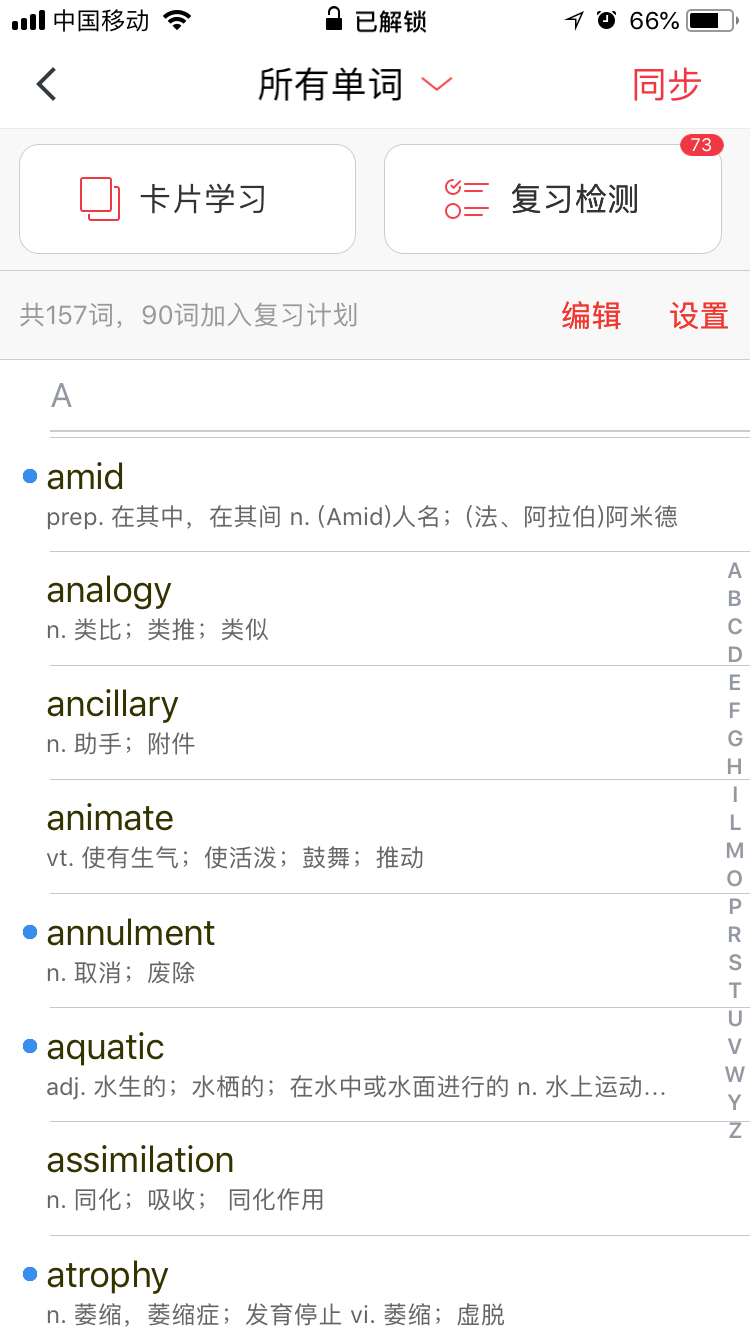Jump to letter C in the index
This screenshot has width=750, height=1334.
pyautogui.click(x=735, y=627)
